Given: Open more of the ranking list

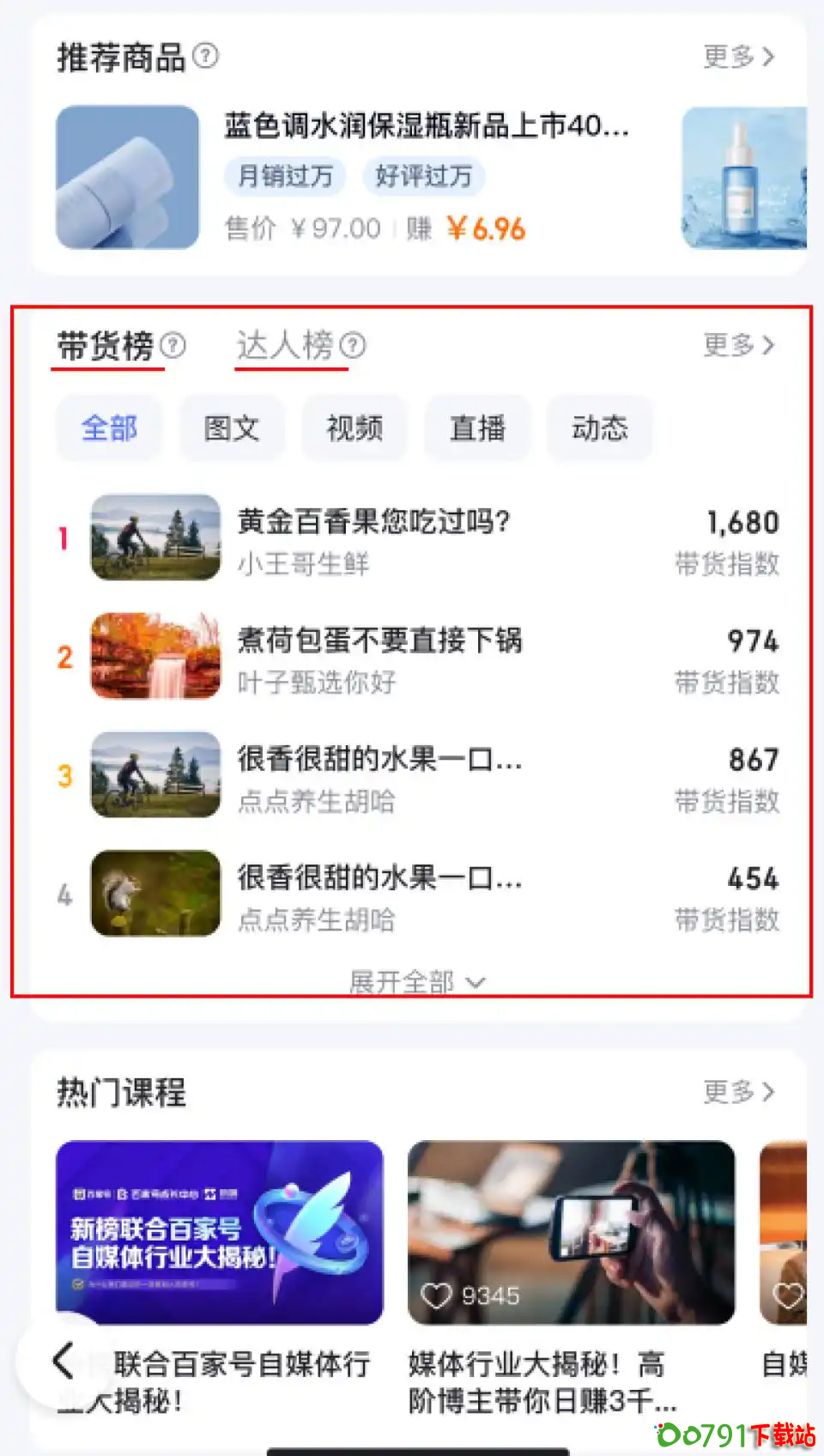Looking at the screenshot, I should point(738,345).
